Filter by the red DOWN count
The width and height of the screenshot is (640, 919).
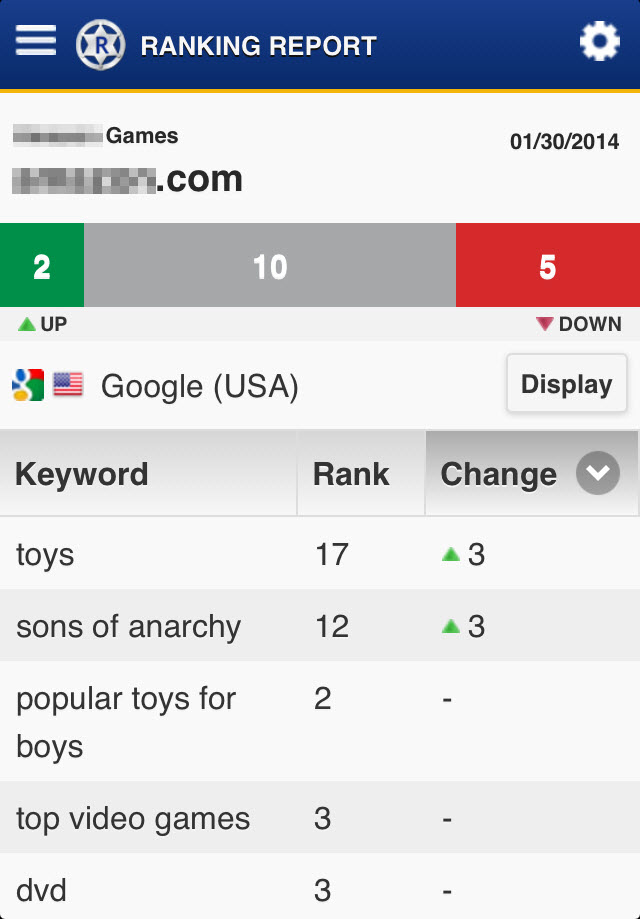click(547, 266)
